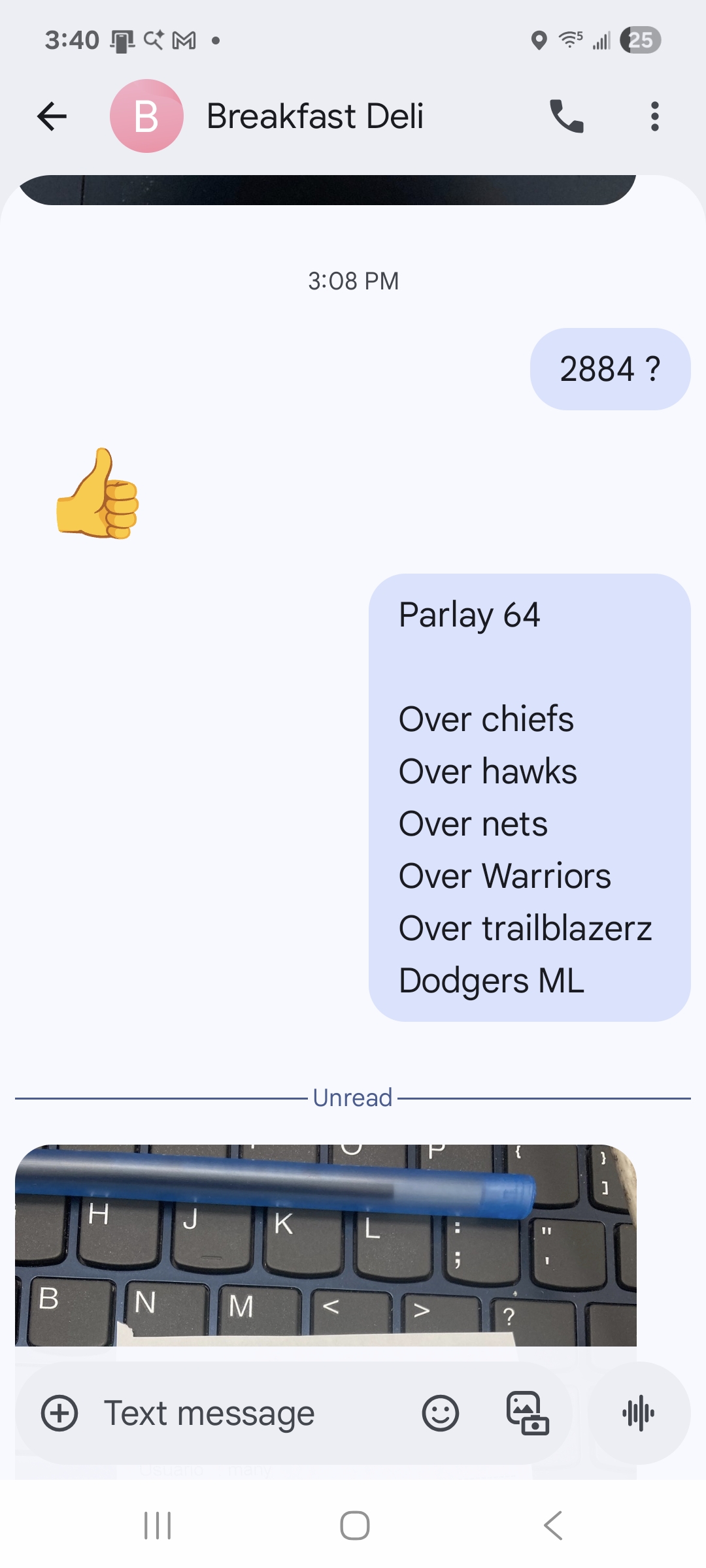Open recent apps from navigation bar
The width and height of the screenshot is (706, 1568).
(x=158, y=1526)
